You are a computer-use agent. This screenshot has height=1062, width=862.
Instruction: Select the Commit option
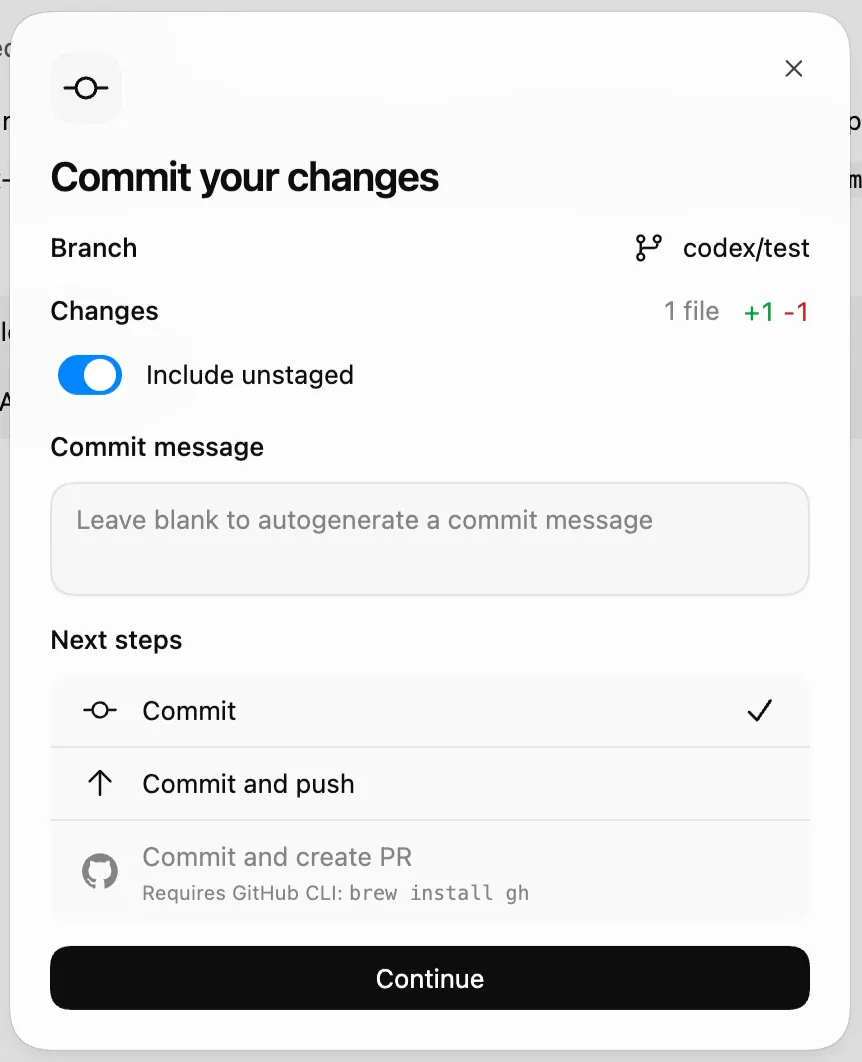click(x=429, y=711)
